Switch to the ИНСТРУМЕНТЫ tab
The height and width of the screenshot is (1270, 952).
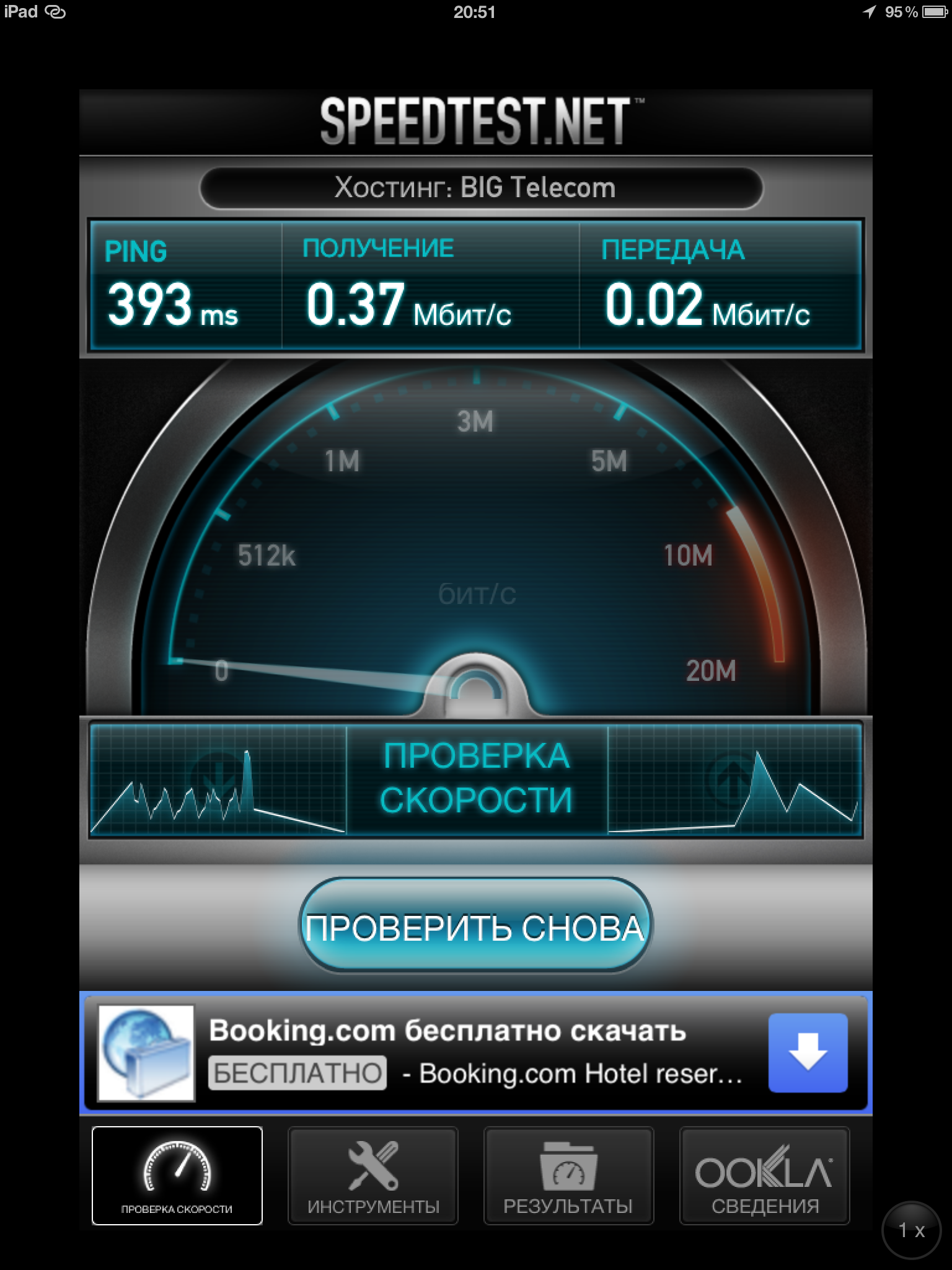(x=373, y=1176)
